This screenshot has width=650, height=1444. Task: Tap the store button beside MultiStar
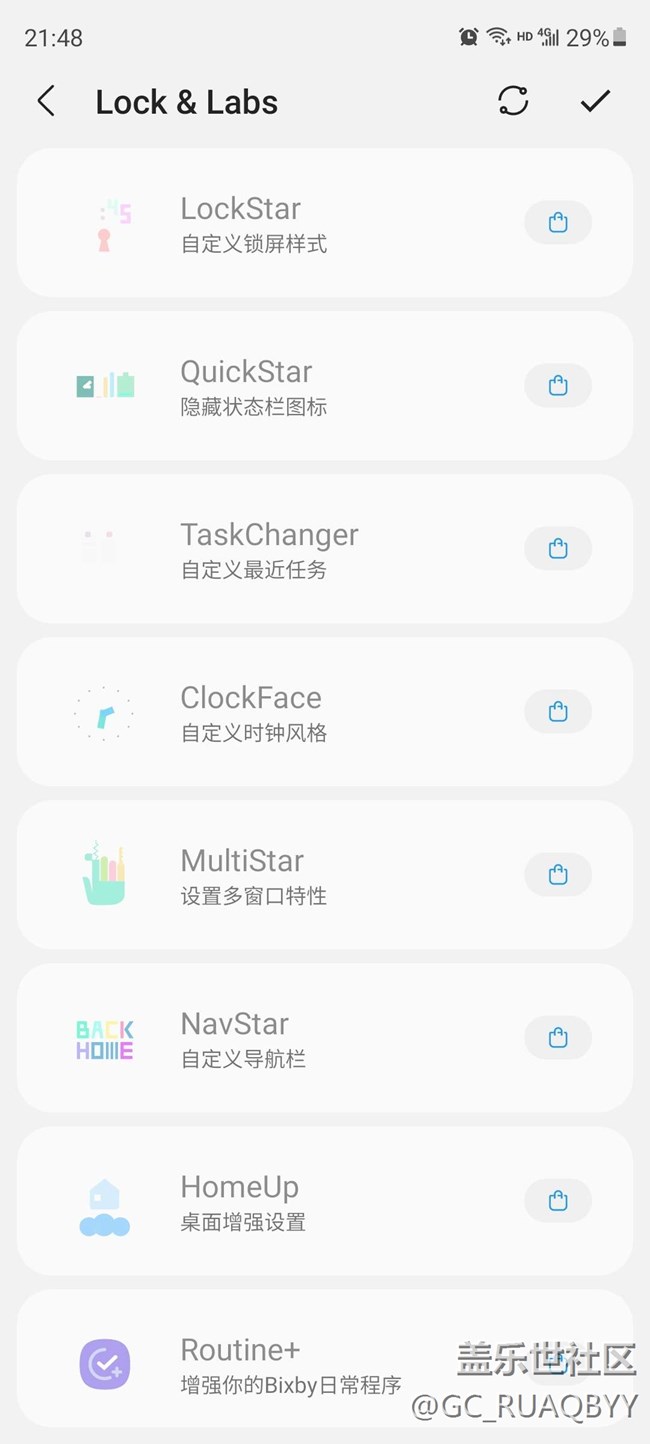558,875
